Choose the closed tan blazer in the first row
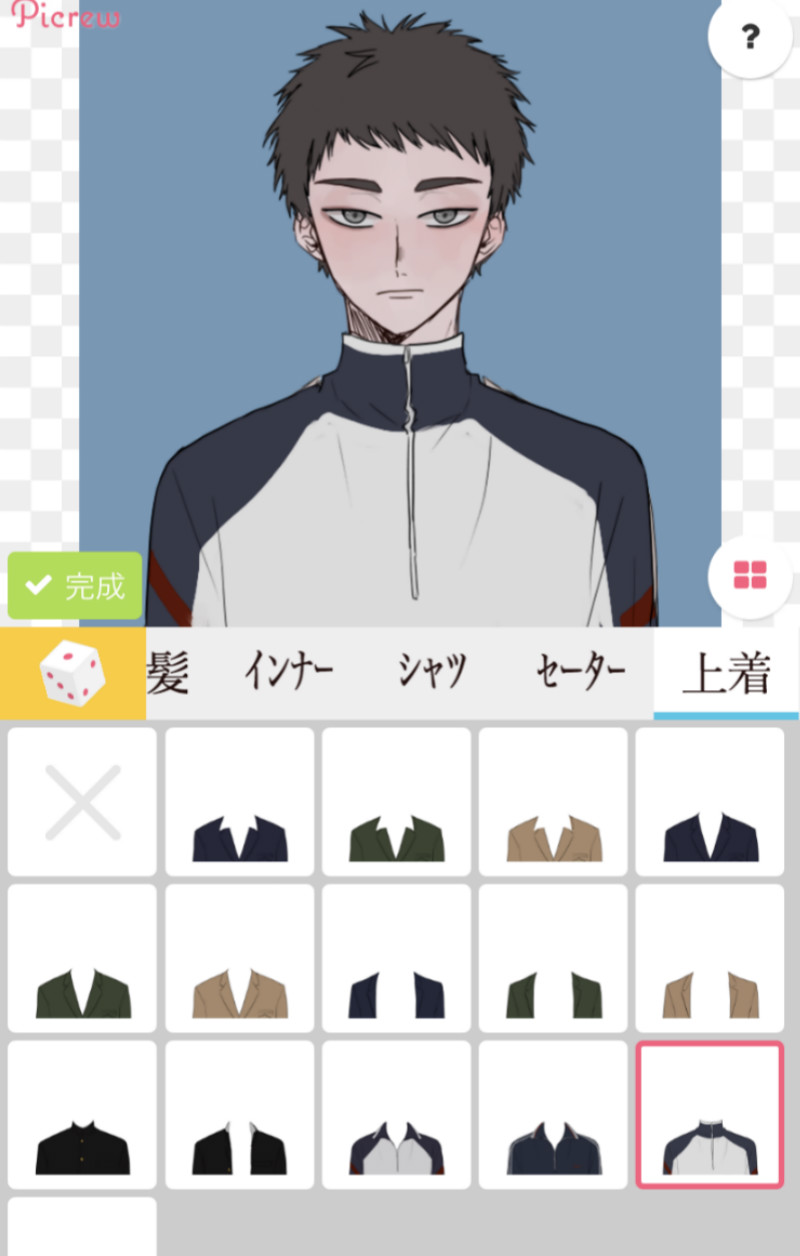Image resolution: width=800 pixels, height=1256 pixels. tap(553, 802)
